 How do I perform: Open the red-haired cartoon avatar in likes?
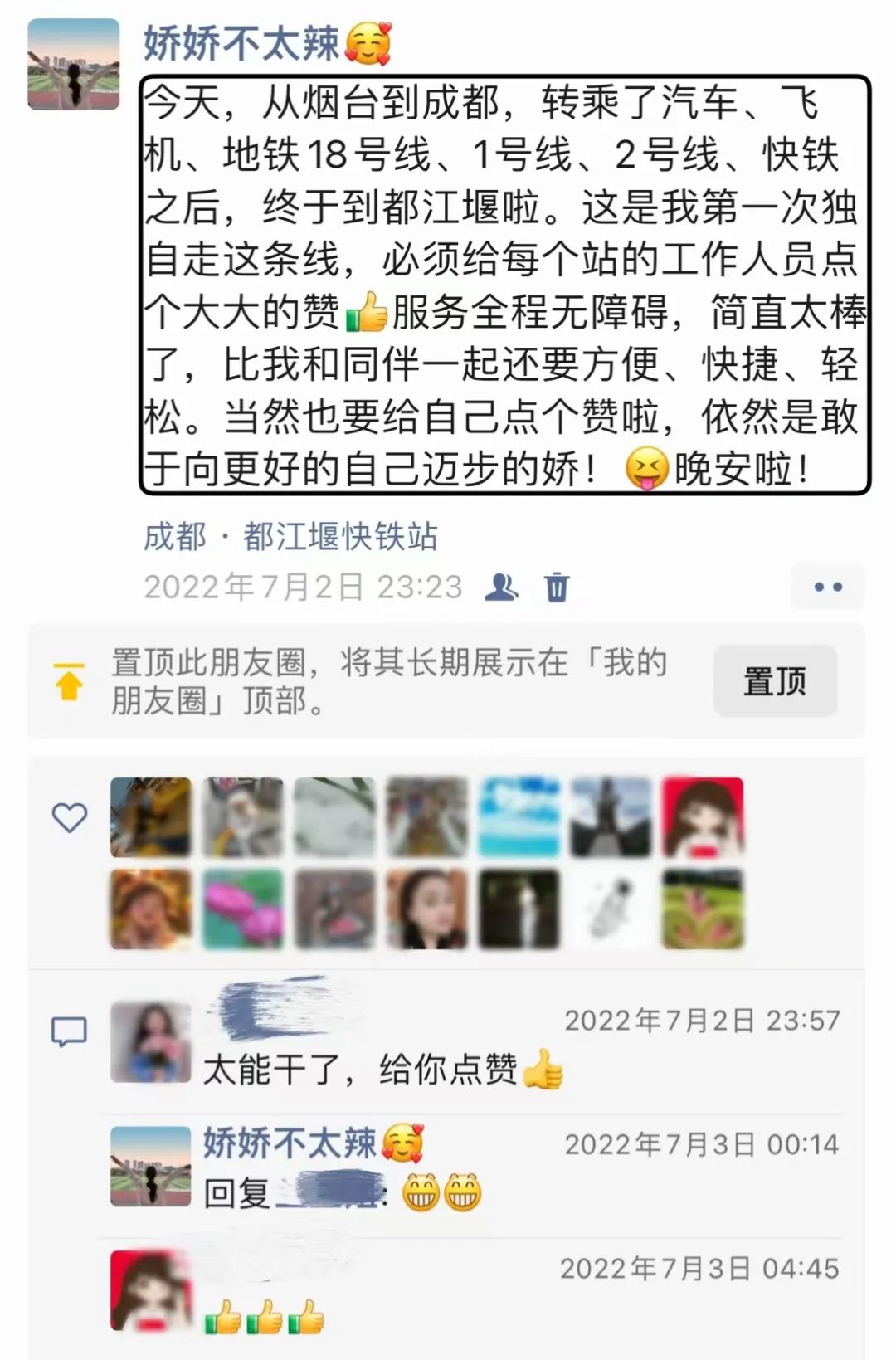click(703, 816)
